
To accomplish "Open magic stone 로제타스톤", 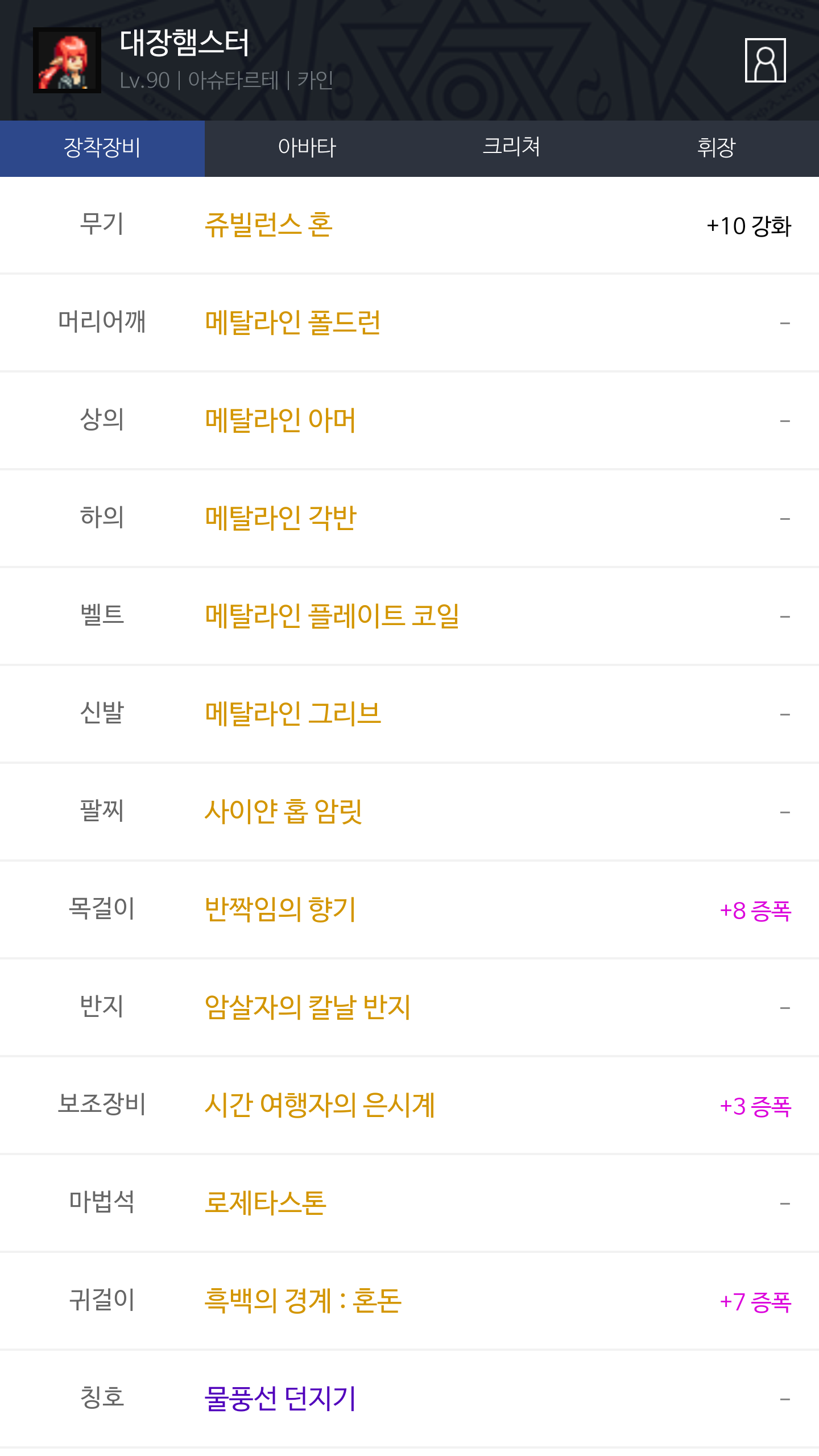I will [x=265, y=1203].
